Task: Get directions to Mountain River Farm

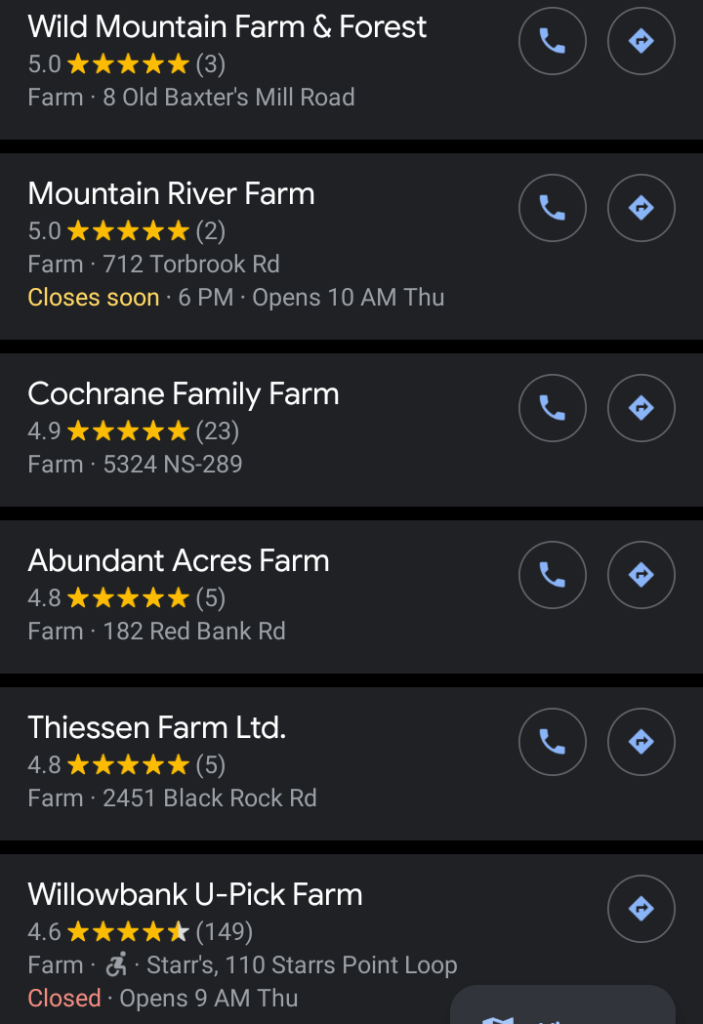Action: point(641,208)
